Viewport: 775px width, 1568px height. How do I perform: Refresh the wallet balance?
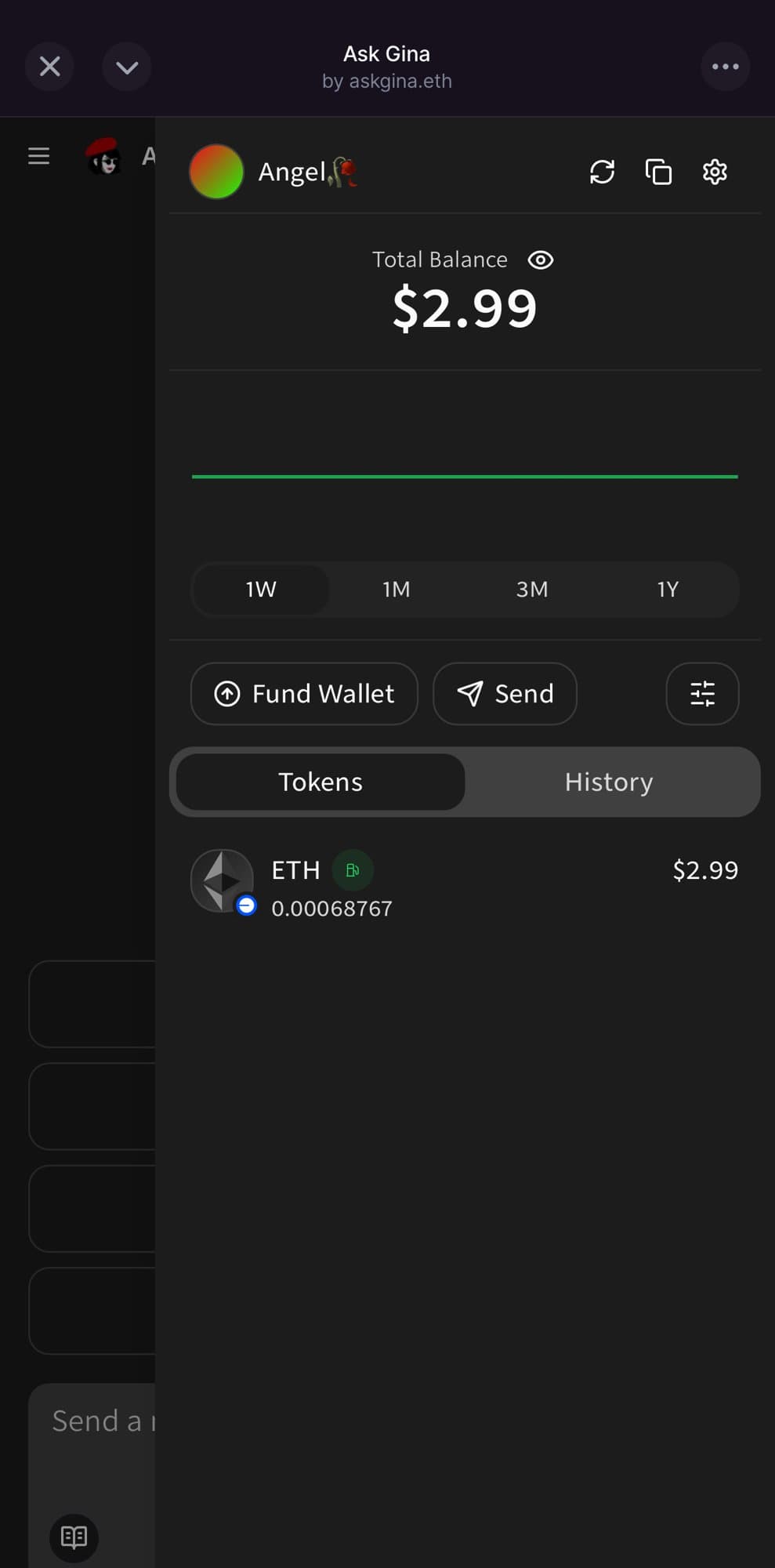602,172
